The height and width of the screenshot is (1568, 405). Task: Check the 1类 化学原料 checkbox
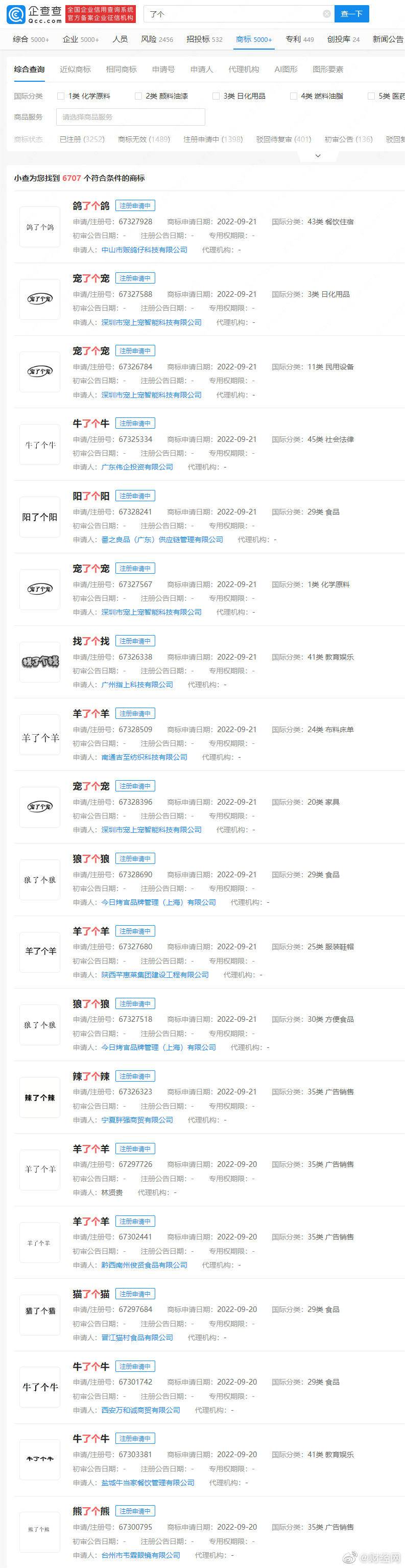tap(61, 96)
